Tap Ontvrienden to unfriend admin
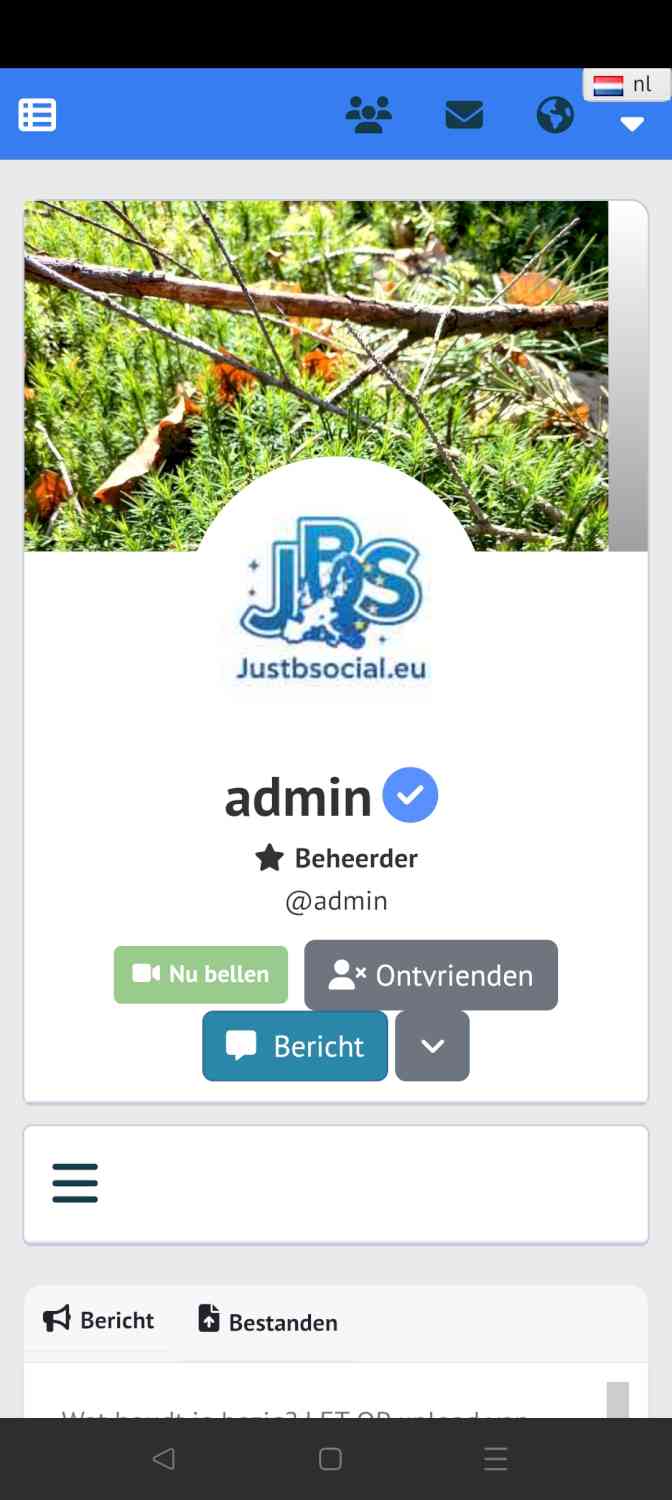 [431, 975]
